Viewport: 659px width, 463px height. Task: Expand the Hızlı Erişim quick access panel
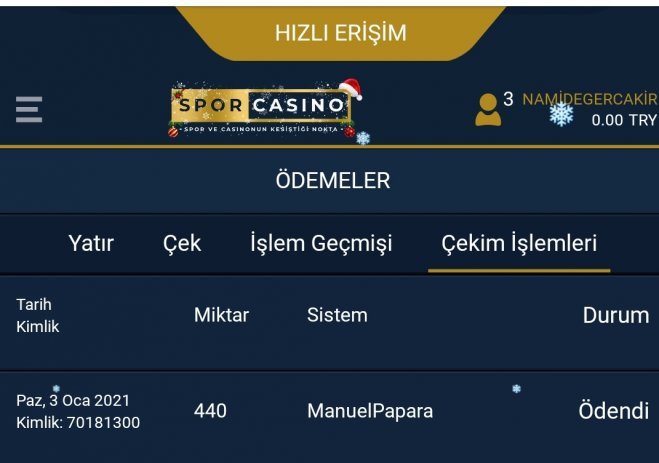point(340,32)
